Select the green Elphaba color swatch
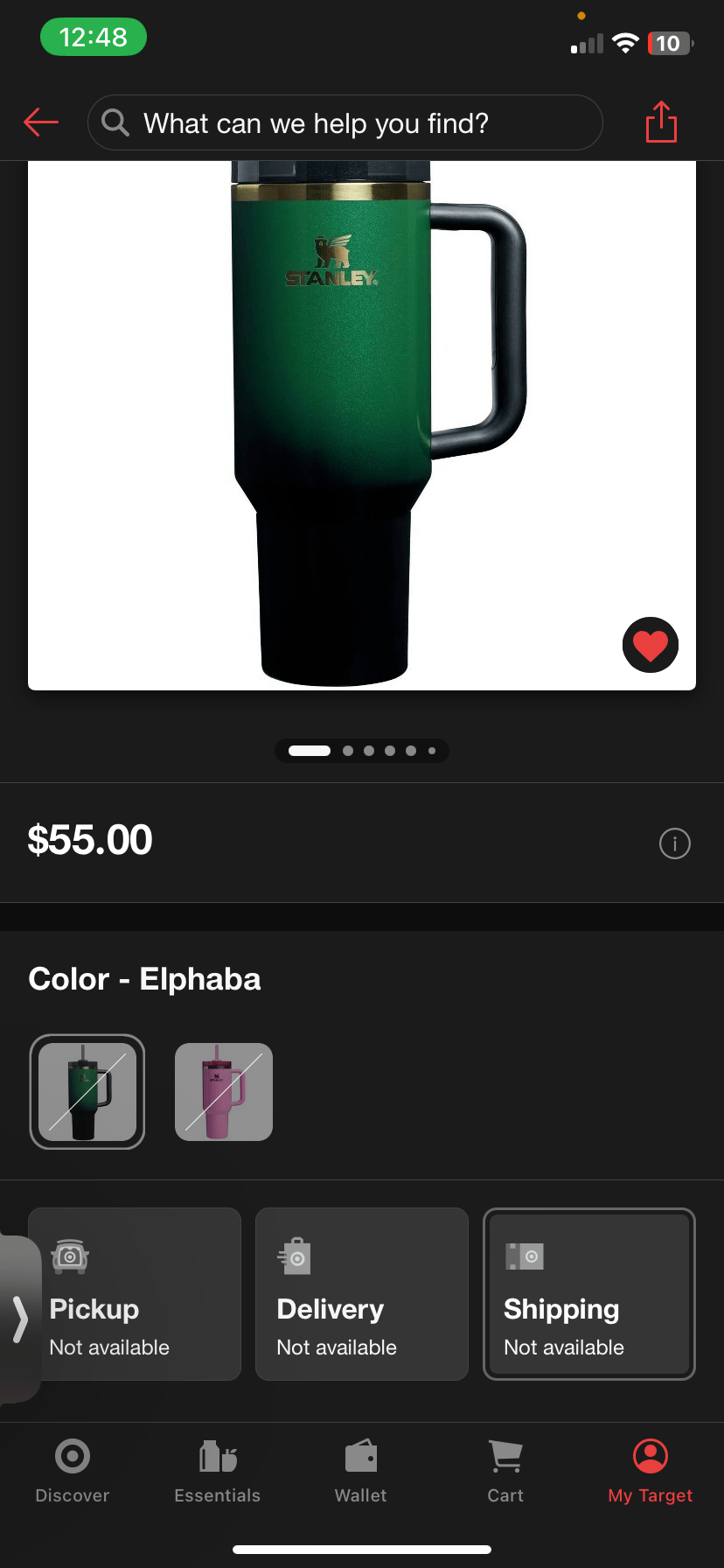Screen dimensions: 724x1568 click(87, 1091)
